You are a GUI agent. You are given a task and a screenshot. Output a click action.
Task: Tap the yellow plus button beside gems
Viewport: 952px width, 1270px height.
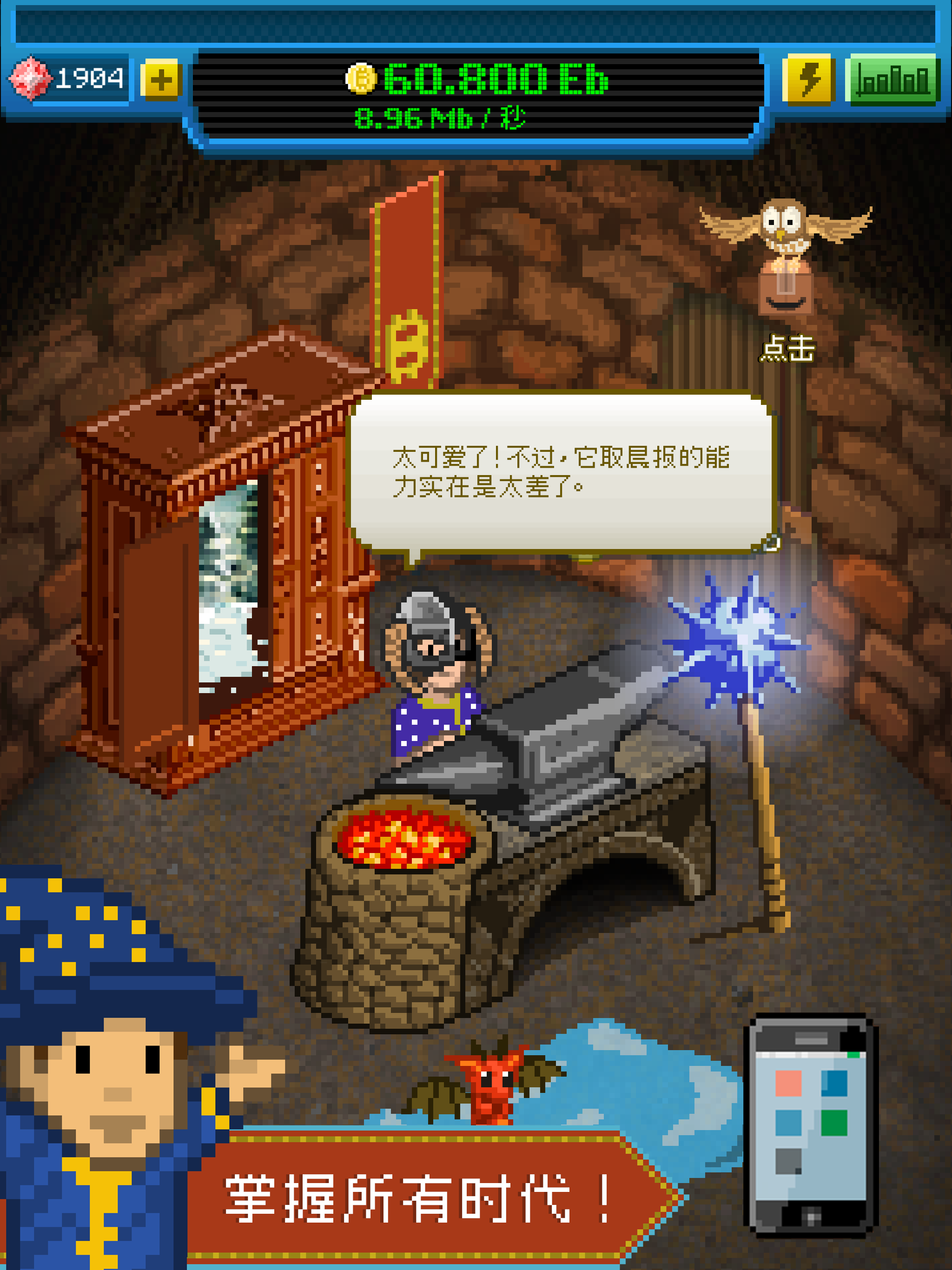[x=161, y=80]
